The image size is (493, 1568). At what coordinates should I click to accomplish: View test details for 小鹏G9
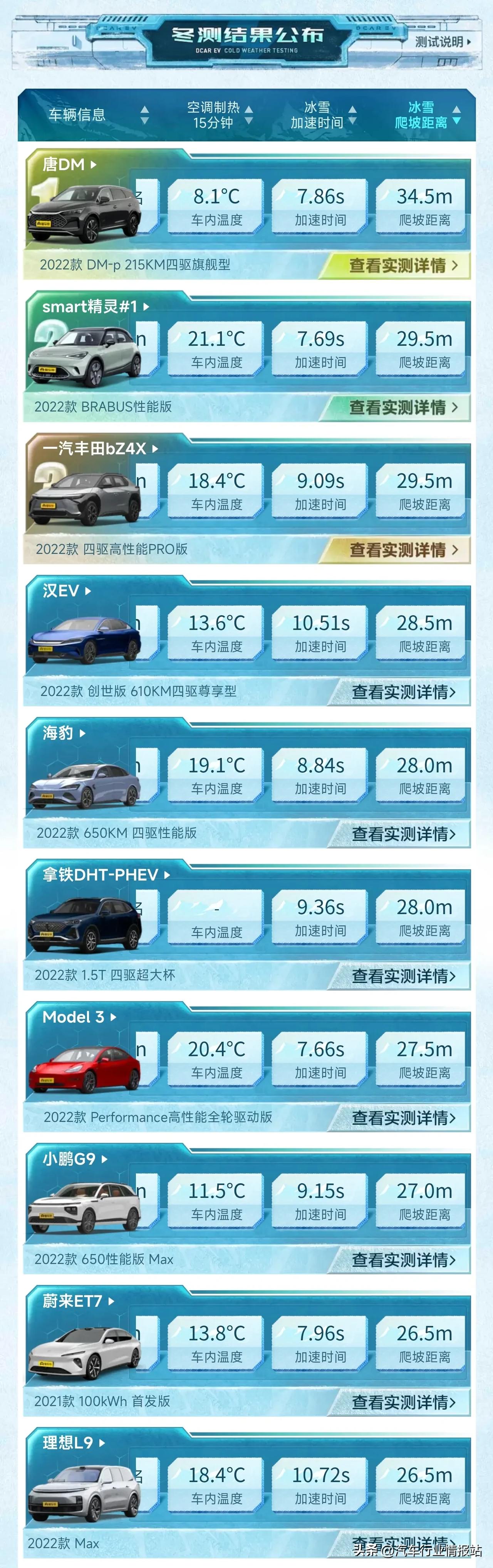[x=402, y=1260]
